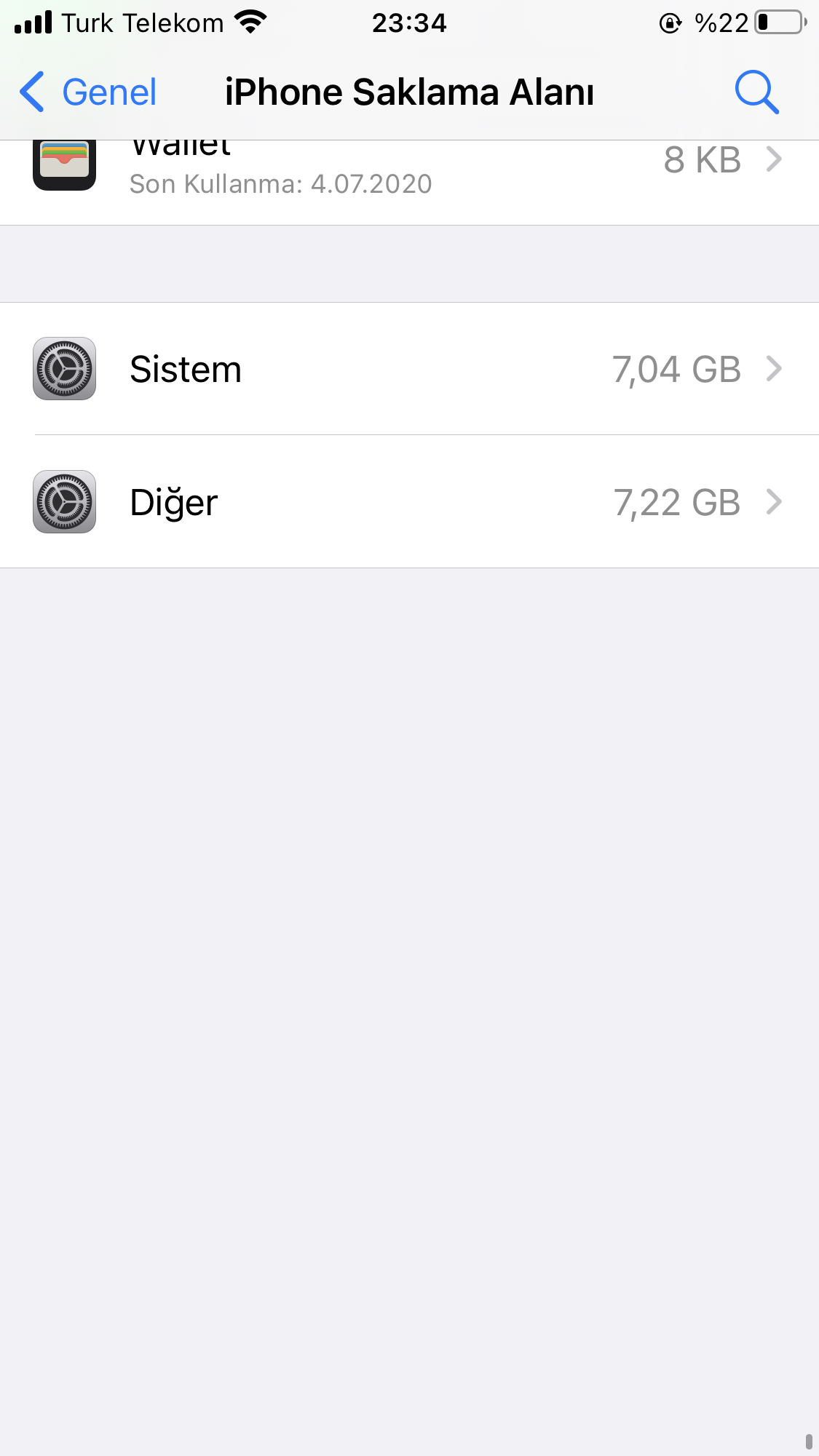Open the Wallet storage row

pos(409,182)
